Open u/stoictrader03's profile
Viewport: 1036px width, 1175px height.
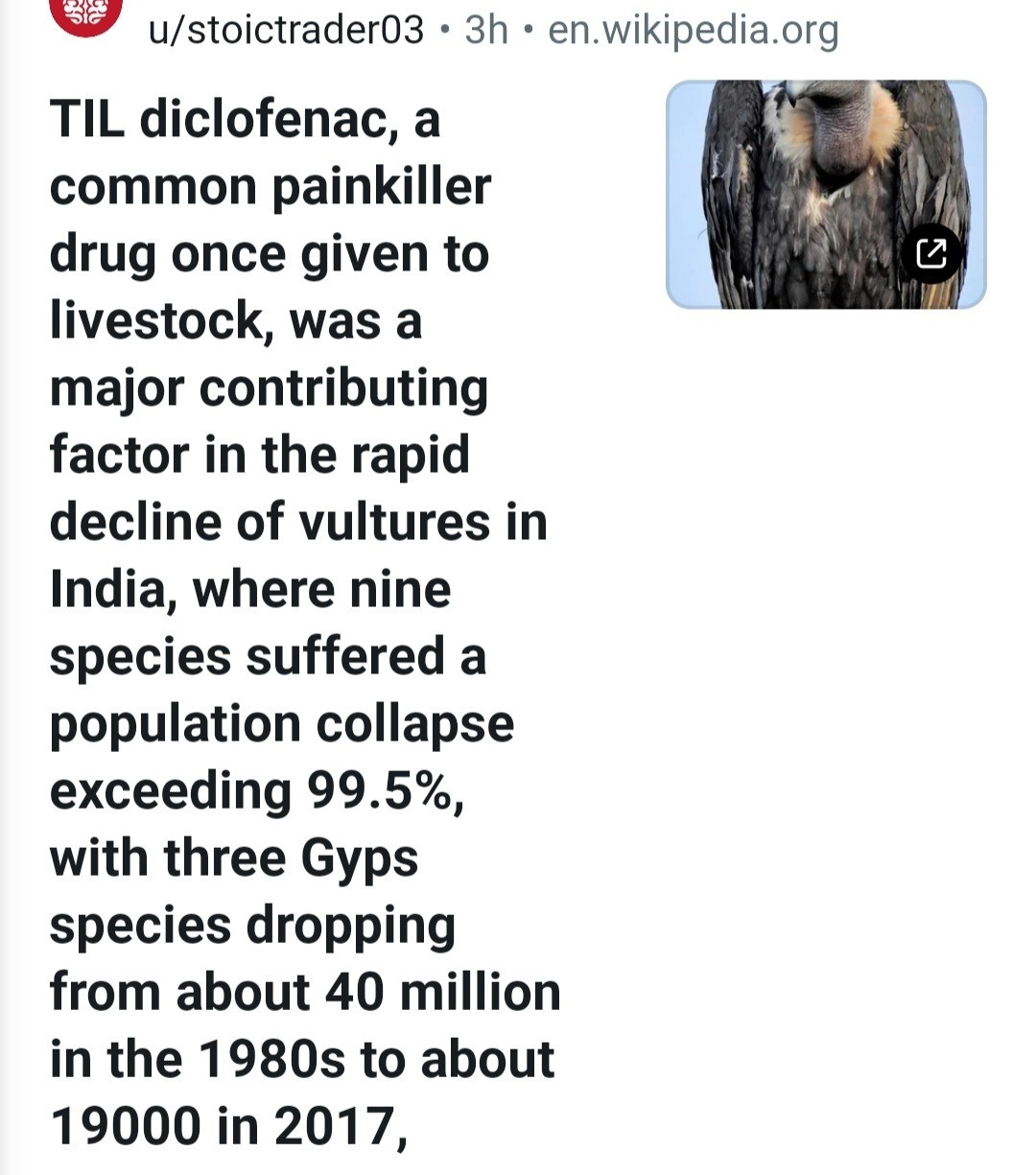pos(285,31)
